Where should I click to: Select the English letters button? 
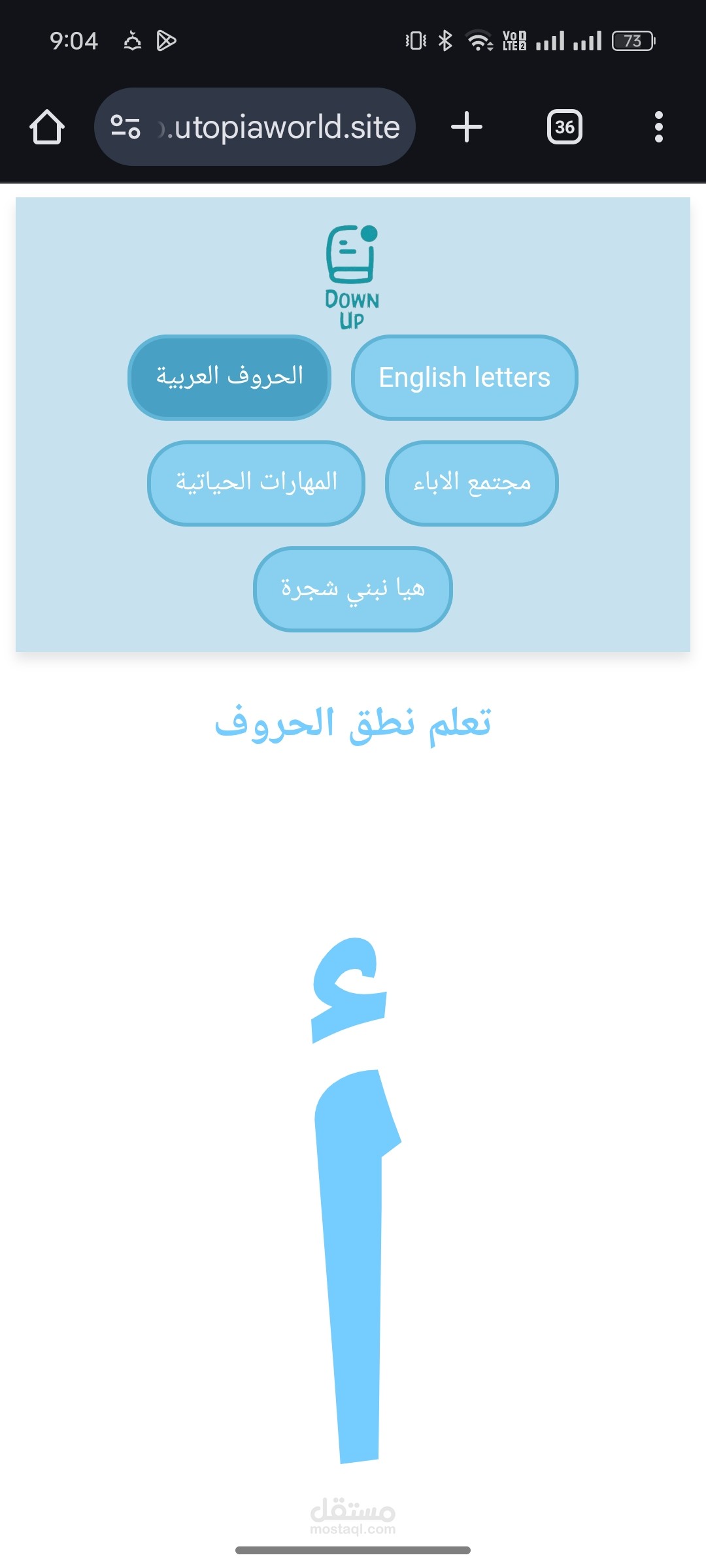point(465,378)
